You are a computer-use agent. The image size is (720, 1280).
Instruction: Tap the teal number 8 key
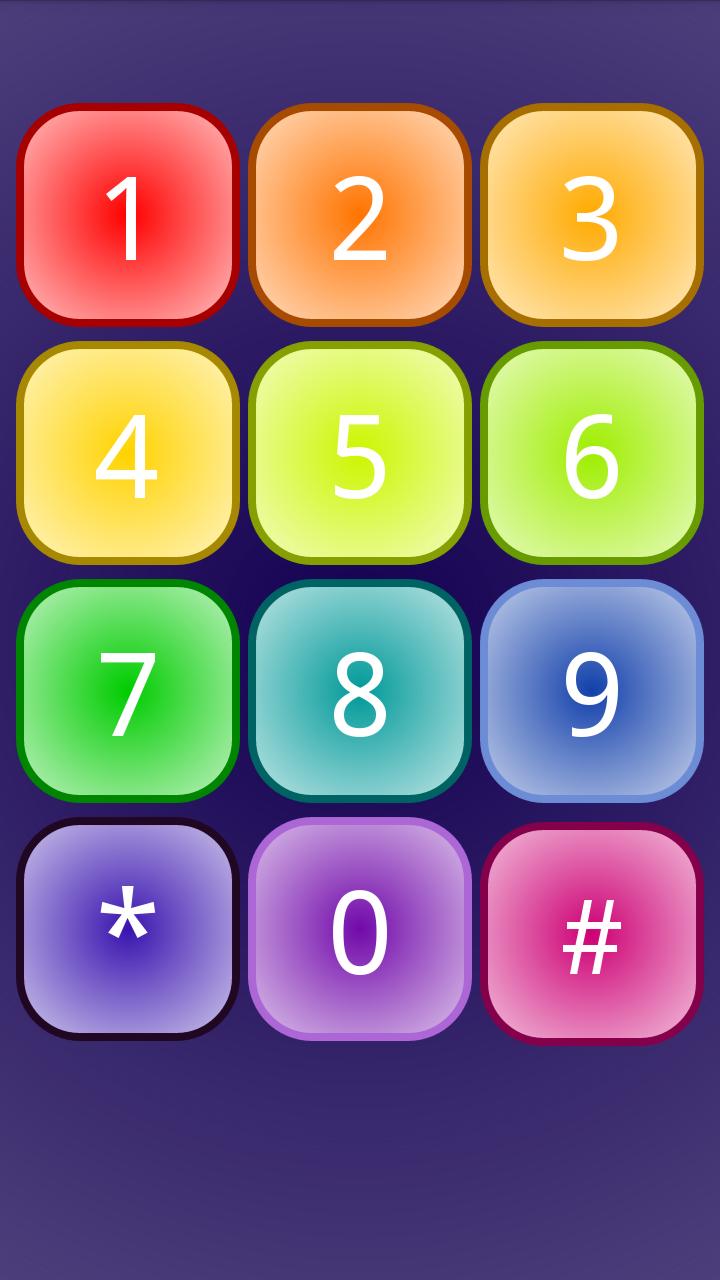coord(360,691)
